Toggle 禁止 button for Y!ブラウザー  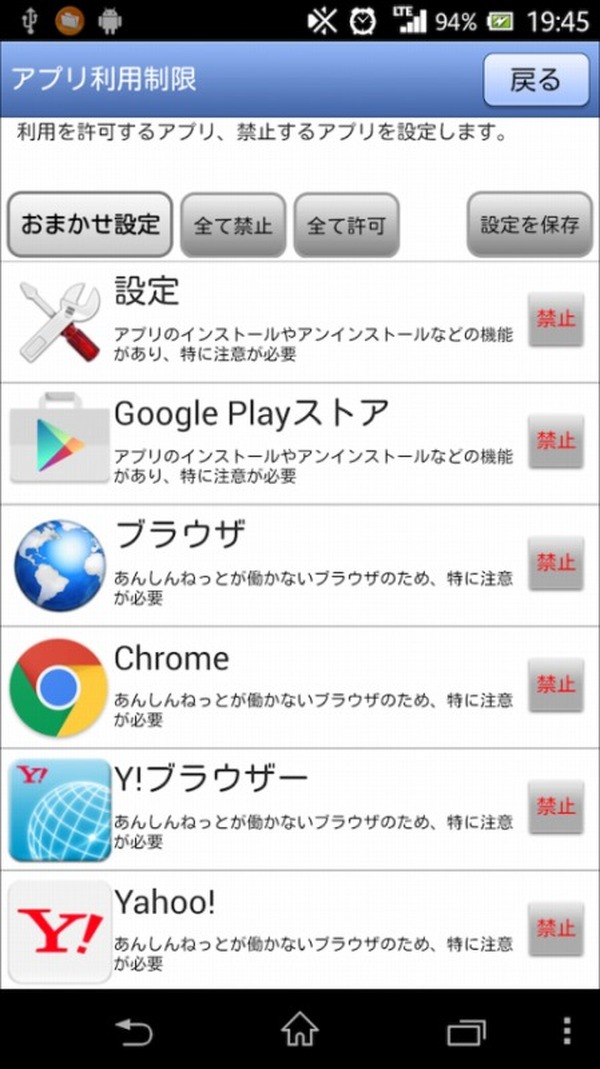[x=555, y=806]
